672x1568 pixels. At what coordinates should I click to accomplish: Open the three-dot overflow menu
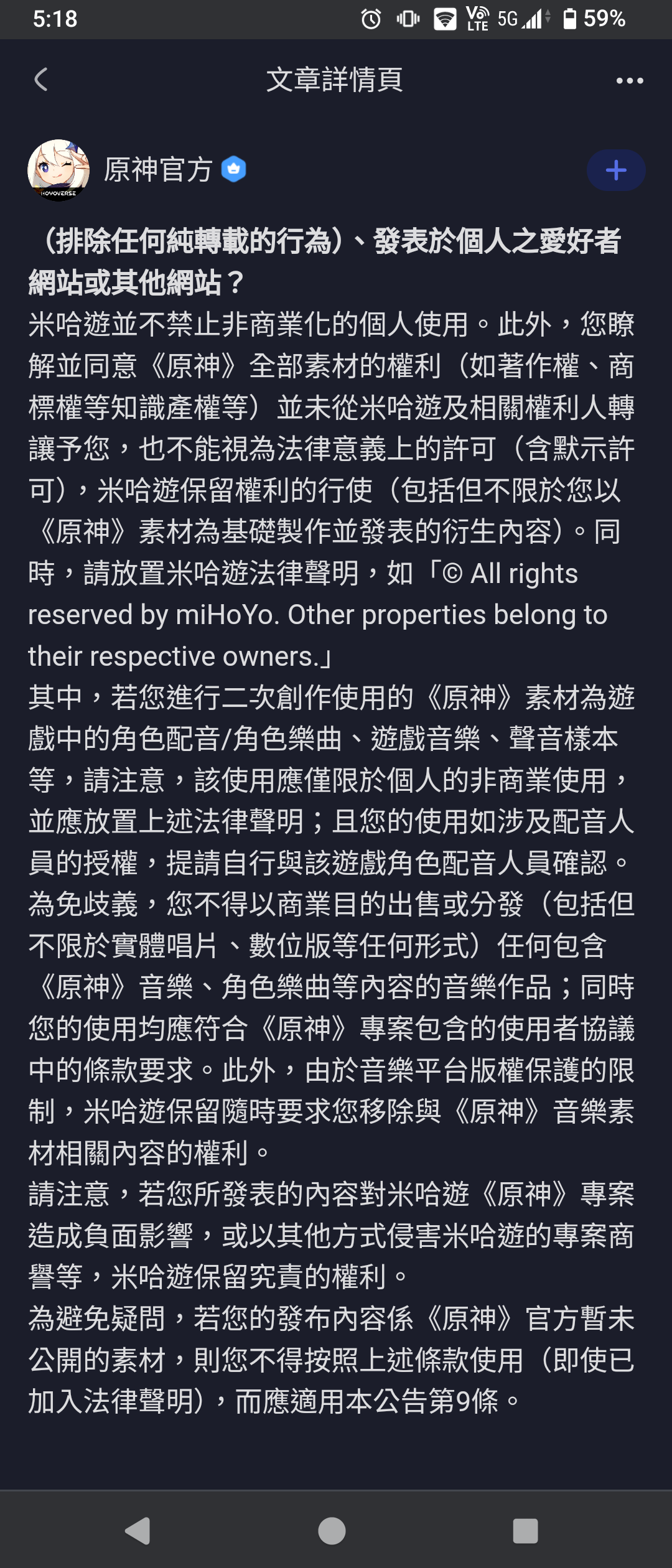pyautogui.click(x=629, y=80)
